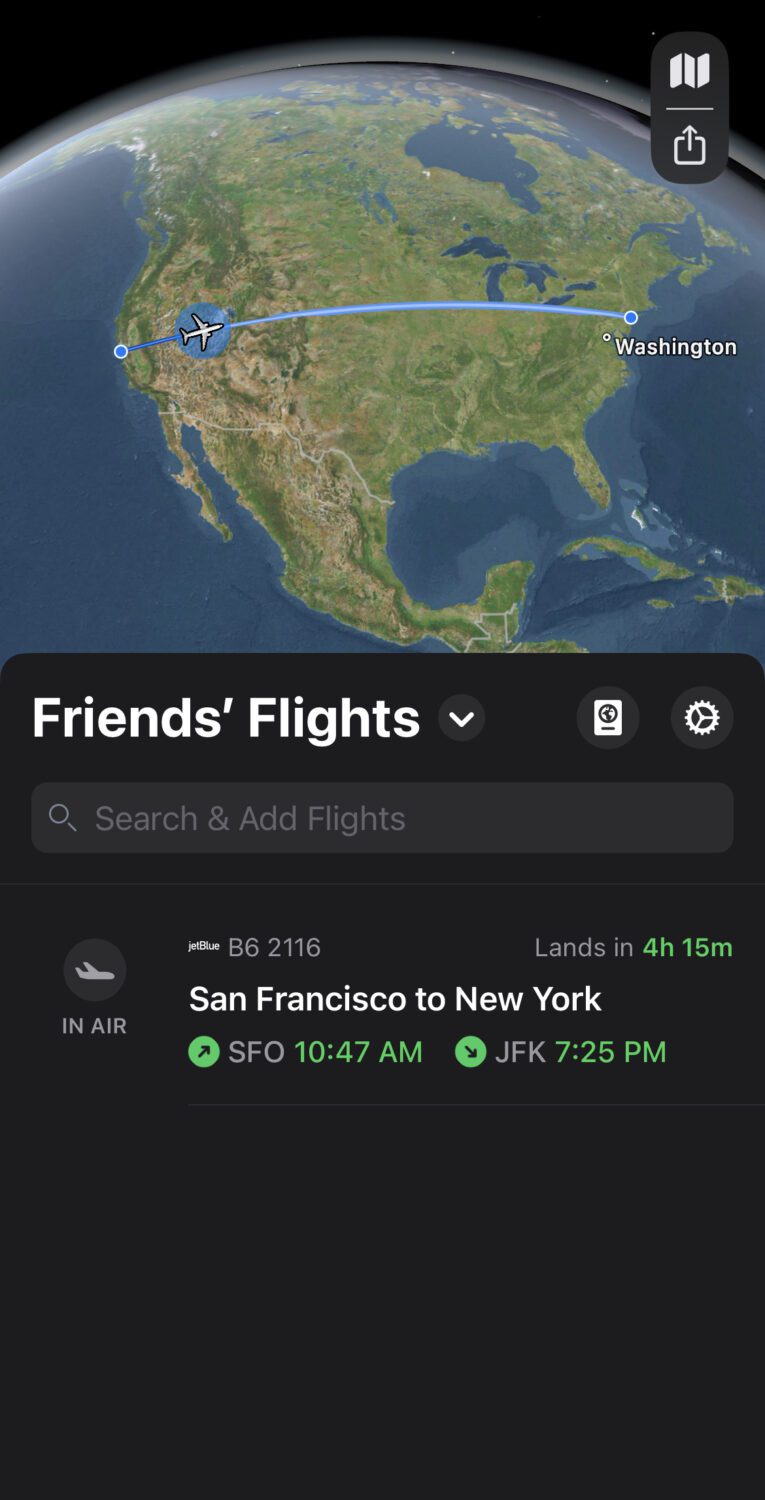
Task: Select the Friends' Flights heading
Action: pyautogui.click(x=225, y=717)
